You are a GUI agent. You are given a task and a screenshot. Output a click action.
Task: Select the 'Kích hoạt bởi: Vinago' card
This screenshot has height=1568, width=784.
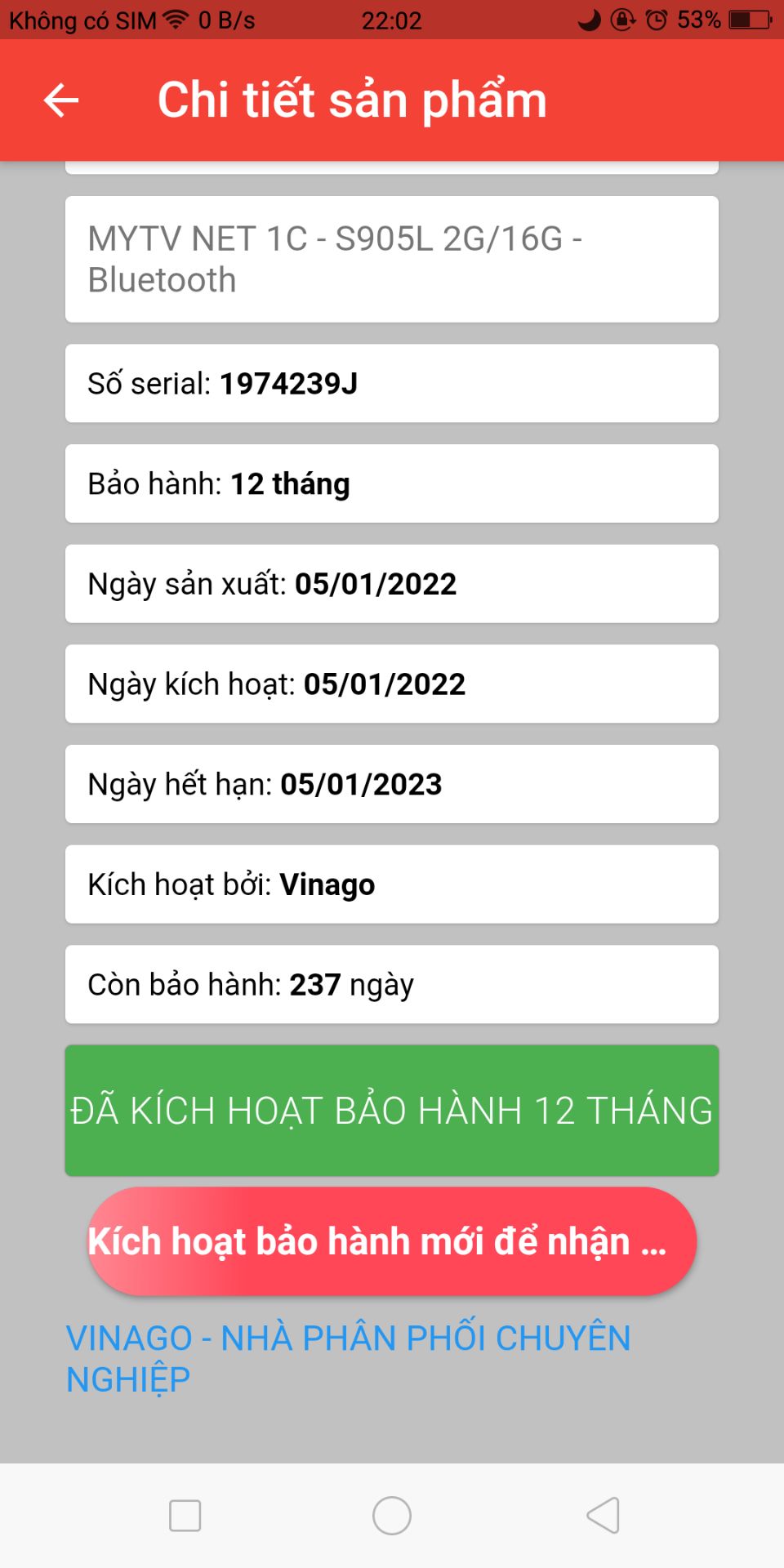392,884
